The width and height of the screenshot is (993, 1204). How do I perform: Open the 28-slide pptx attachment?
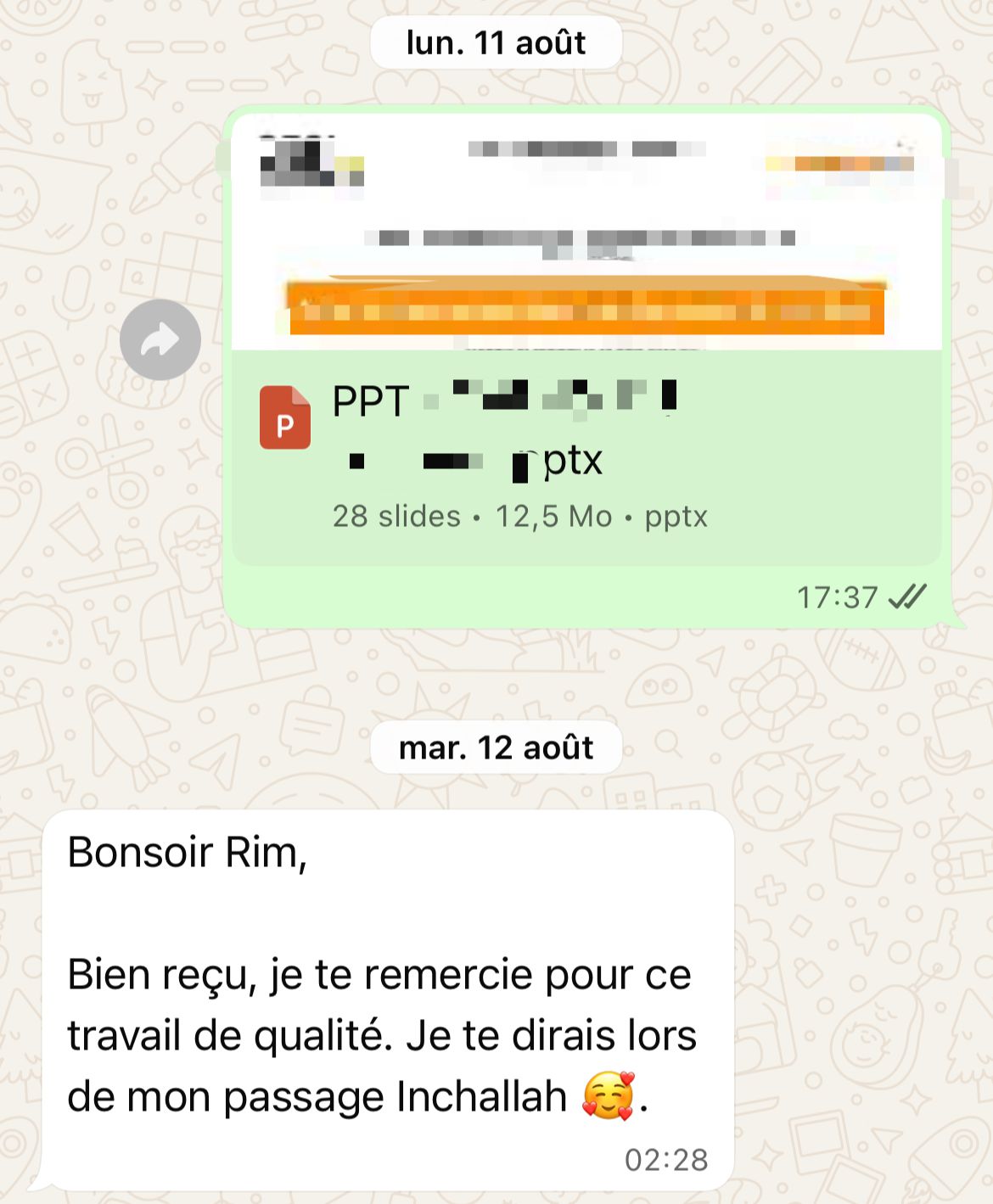pos(586,458)
